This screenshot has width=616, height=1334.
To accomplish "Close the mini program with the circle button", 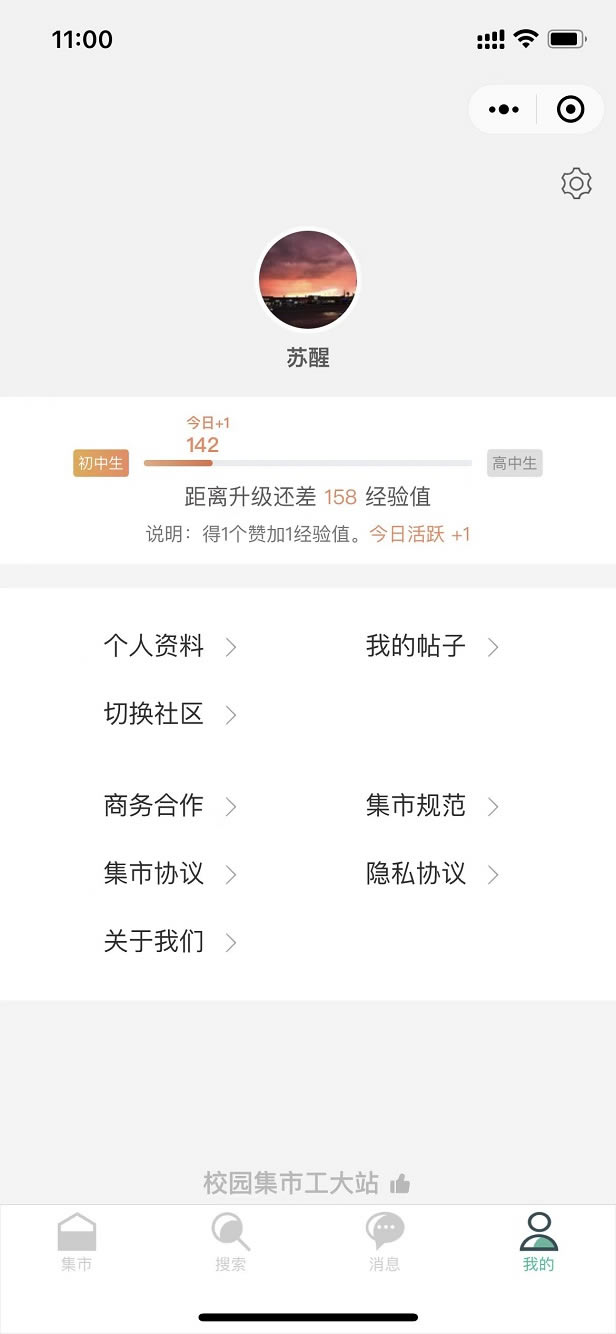I will pyautogui.click(x=570, y=109).
